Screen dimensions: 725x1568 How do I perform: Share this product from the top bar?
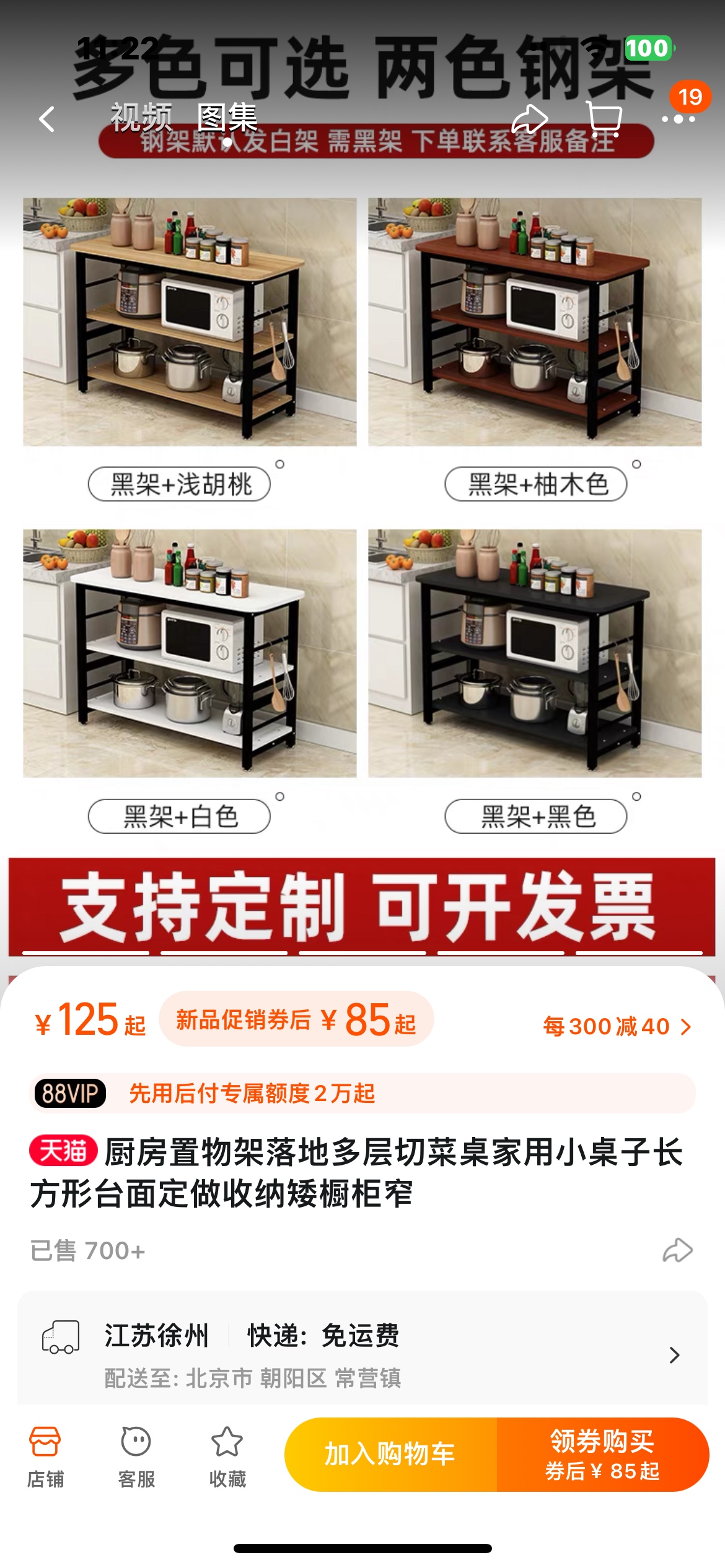click(x=529, y=119)
